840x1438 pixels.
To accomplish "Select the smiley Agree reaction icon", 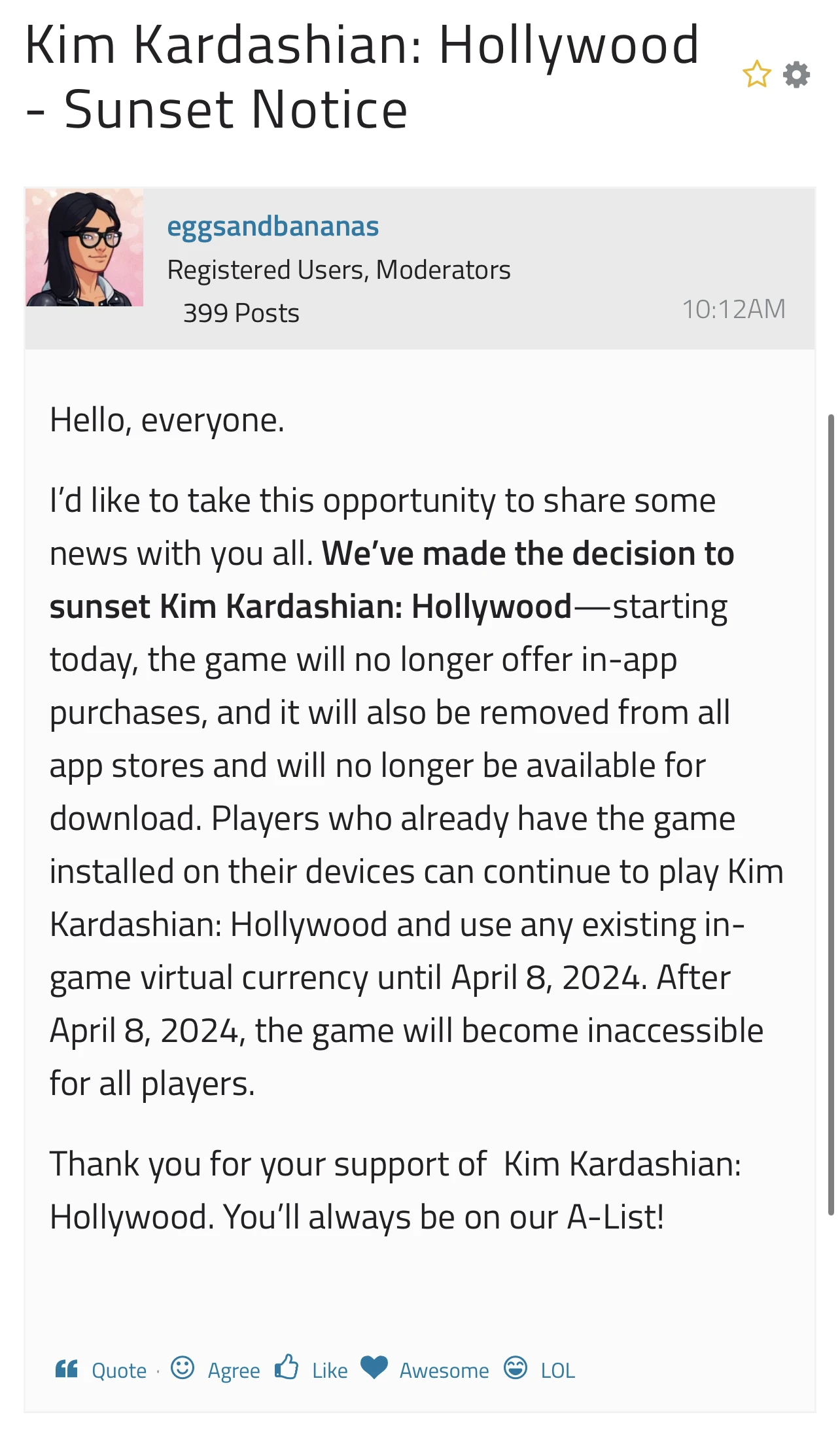I will coord(181,1369).
